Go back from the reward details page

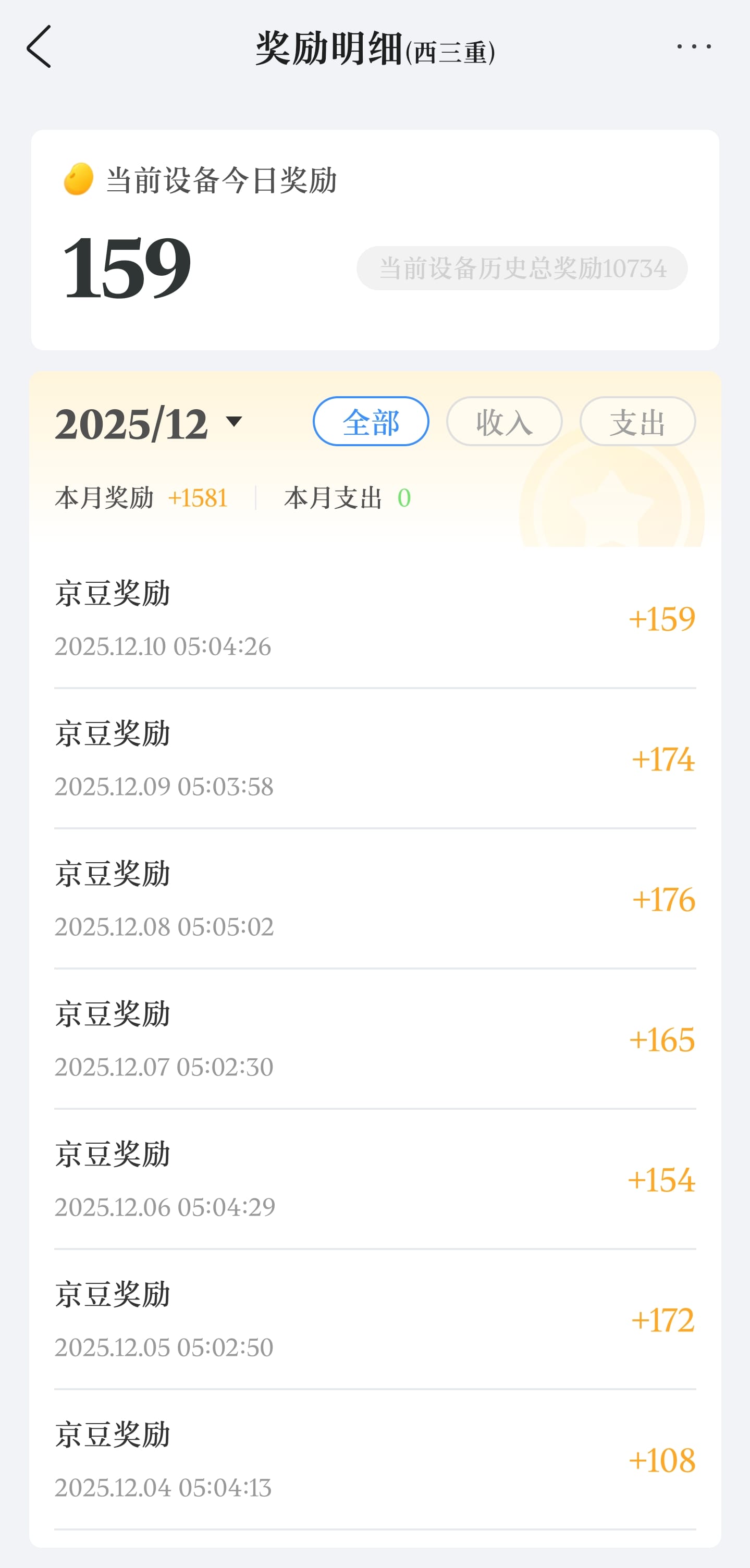[x=39, y=47]
